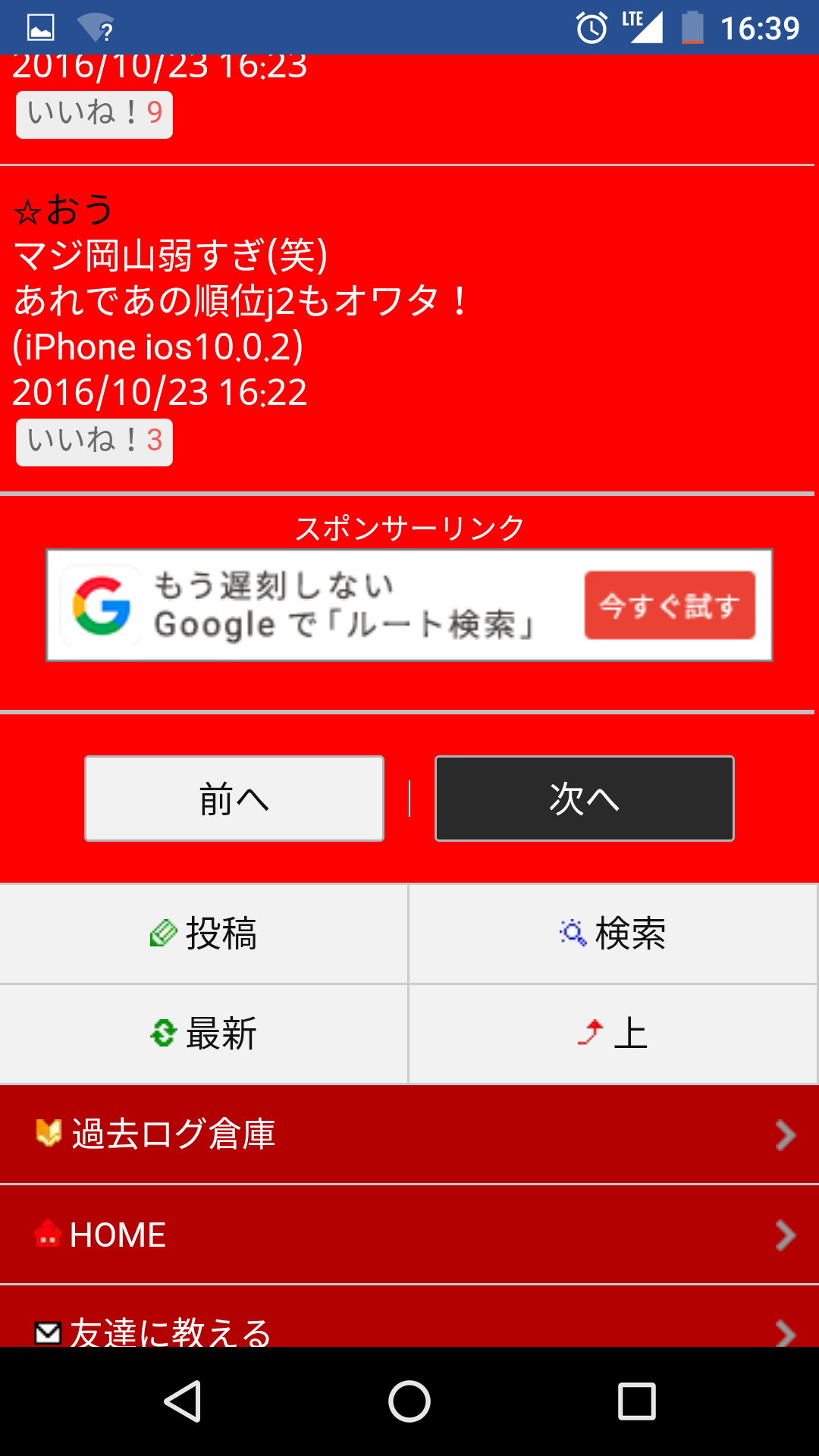Go to the previous page with 前へ
819x1456 pixels.
pyautogui.click(x=234, y=799)
